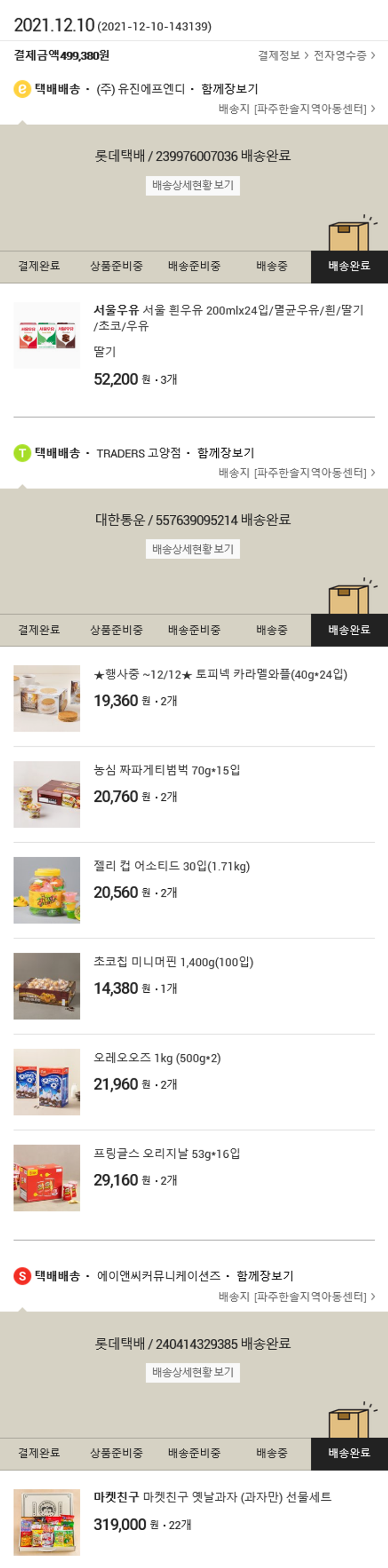Screen dimensions: 388x1568
Task: Tap 함께장보기 next to 에이앤씨커뮤니케이션즈
Action: (x=265, y=1276)
